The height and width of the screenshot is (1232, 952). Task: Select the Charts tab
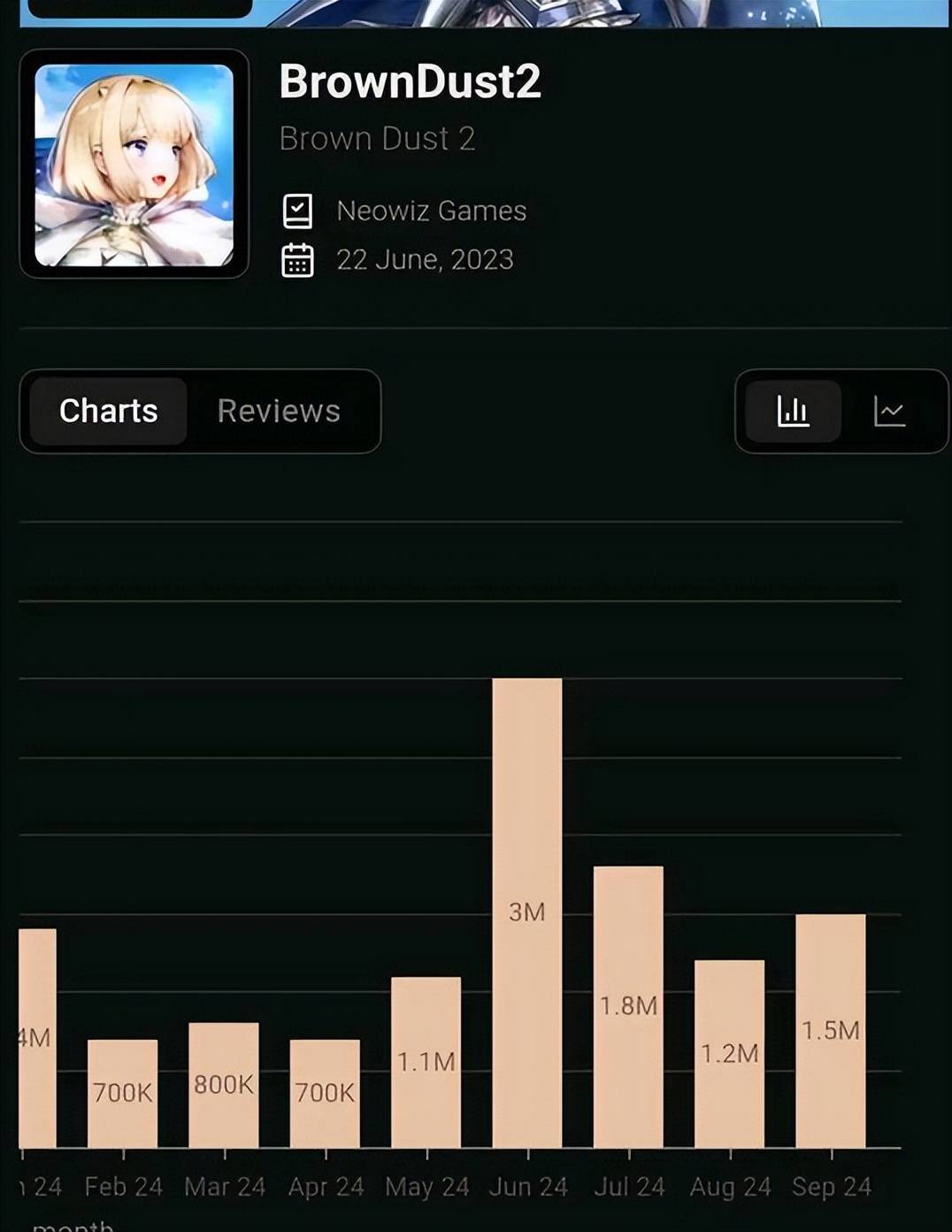click(108, 412)
